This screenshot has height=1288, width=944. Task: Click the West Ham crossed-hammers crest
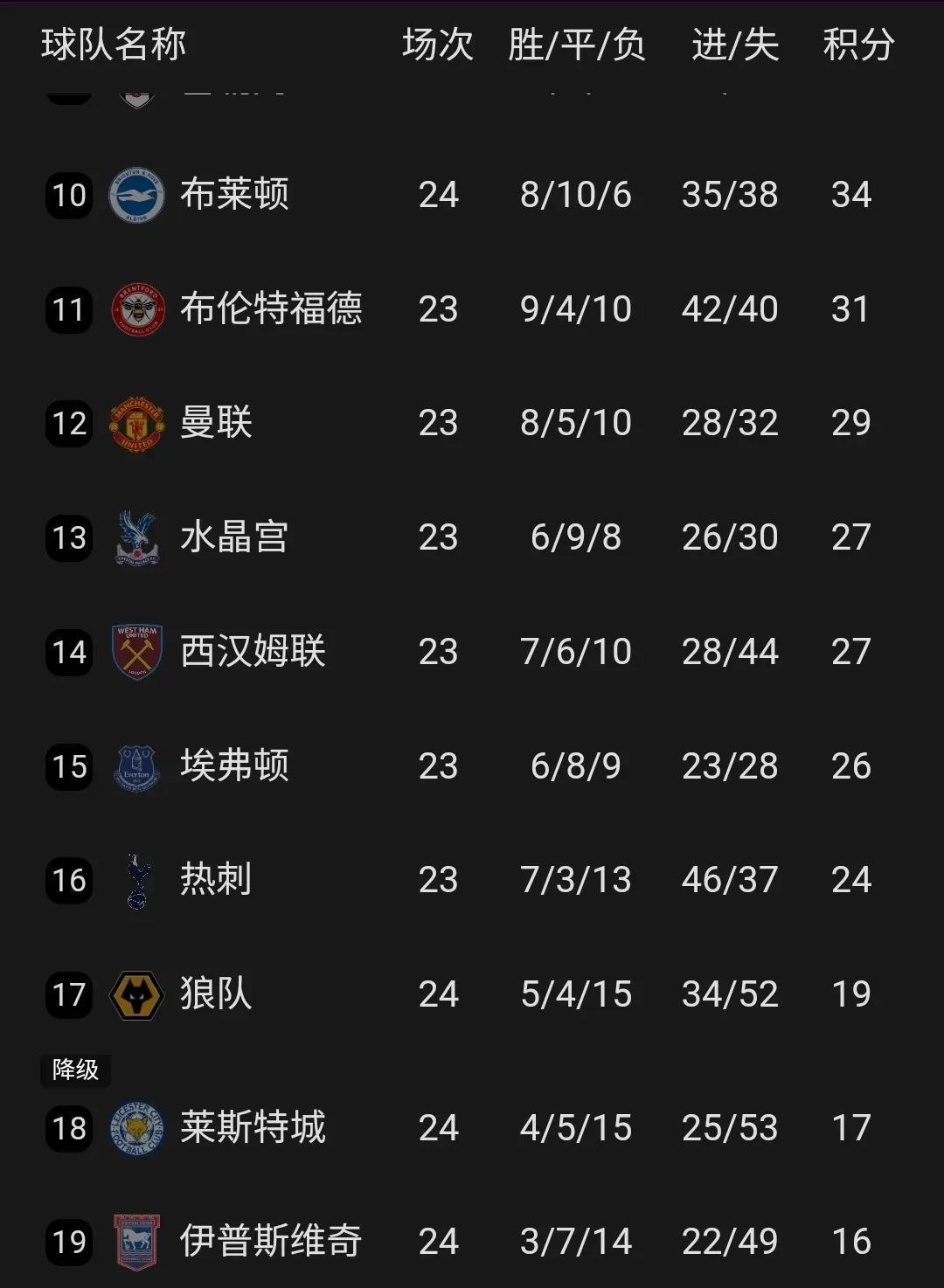point(135,652)
